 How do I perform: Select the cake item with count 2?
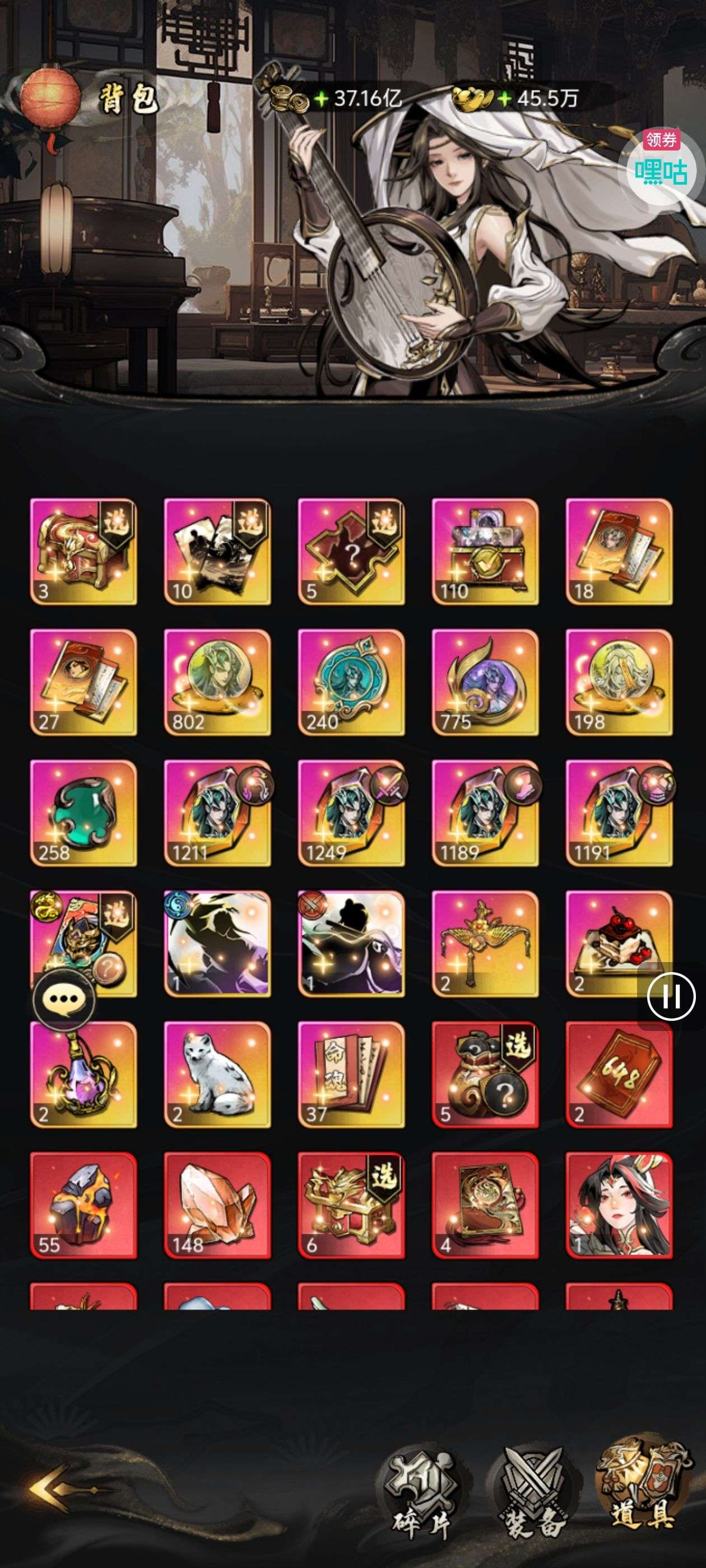(619, 944)
